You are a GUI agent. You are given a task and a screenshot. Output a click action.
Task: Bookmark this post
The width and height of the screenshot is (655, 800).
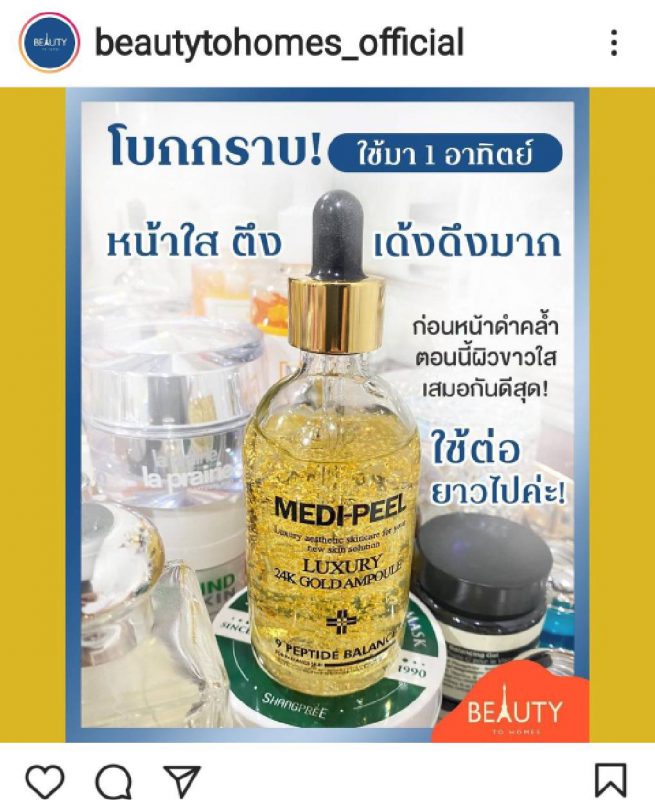tap(611, 779)
